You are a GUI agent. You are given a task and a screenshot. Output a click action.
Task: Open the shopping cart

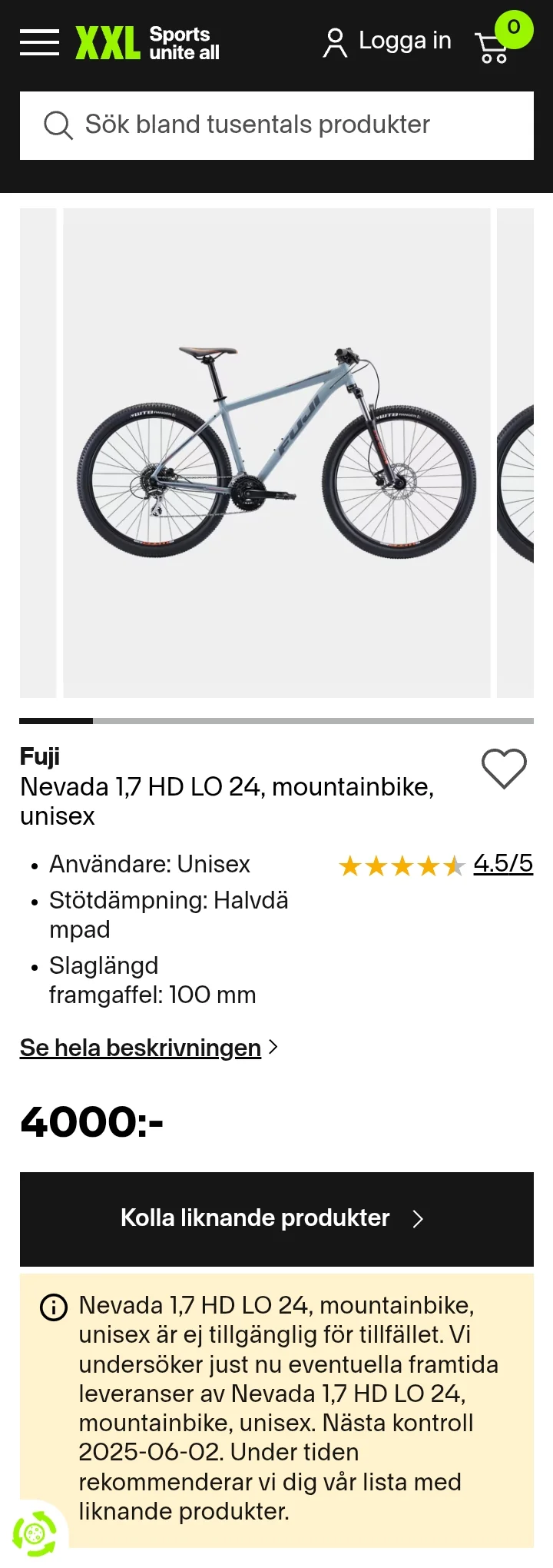(x=492, y=45)
